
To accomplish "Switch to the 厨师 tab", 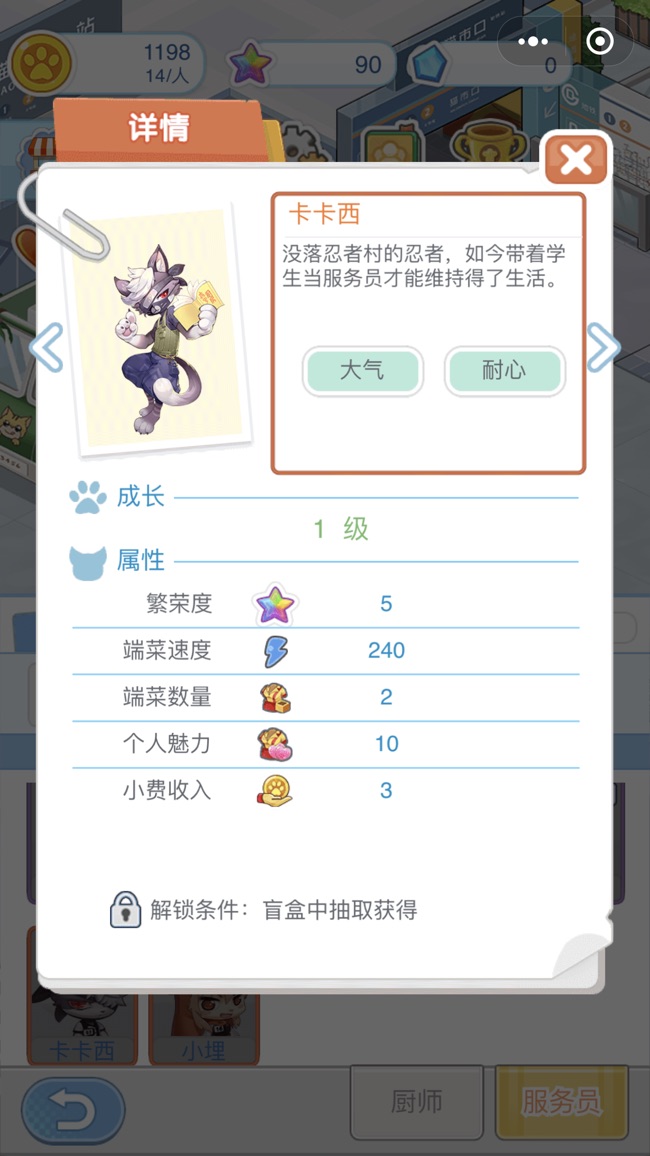I will tap(416, 1102).
